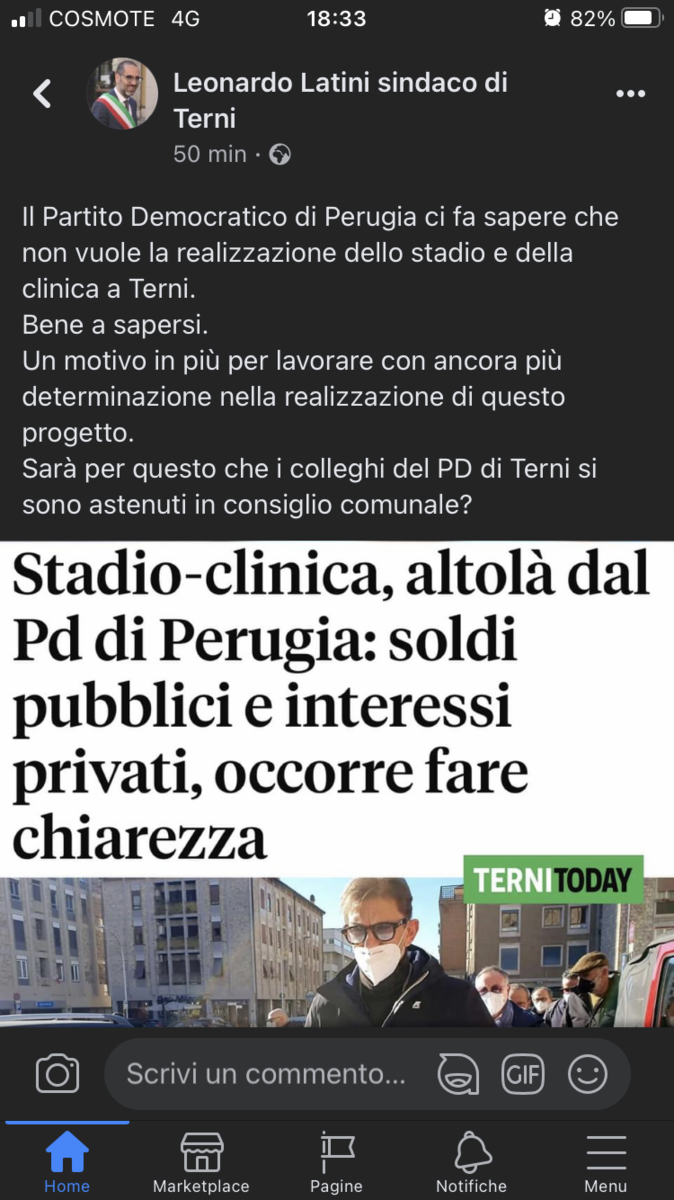This screenshot has height=1200, width=674.
Task: Switch to the Pagine tab
Action: 336,1162
